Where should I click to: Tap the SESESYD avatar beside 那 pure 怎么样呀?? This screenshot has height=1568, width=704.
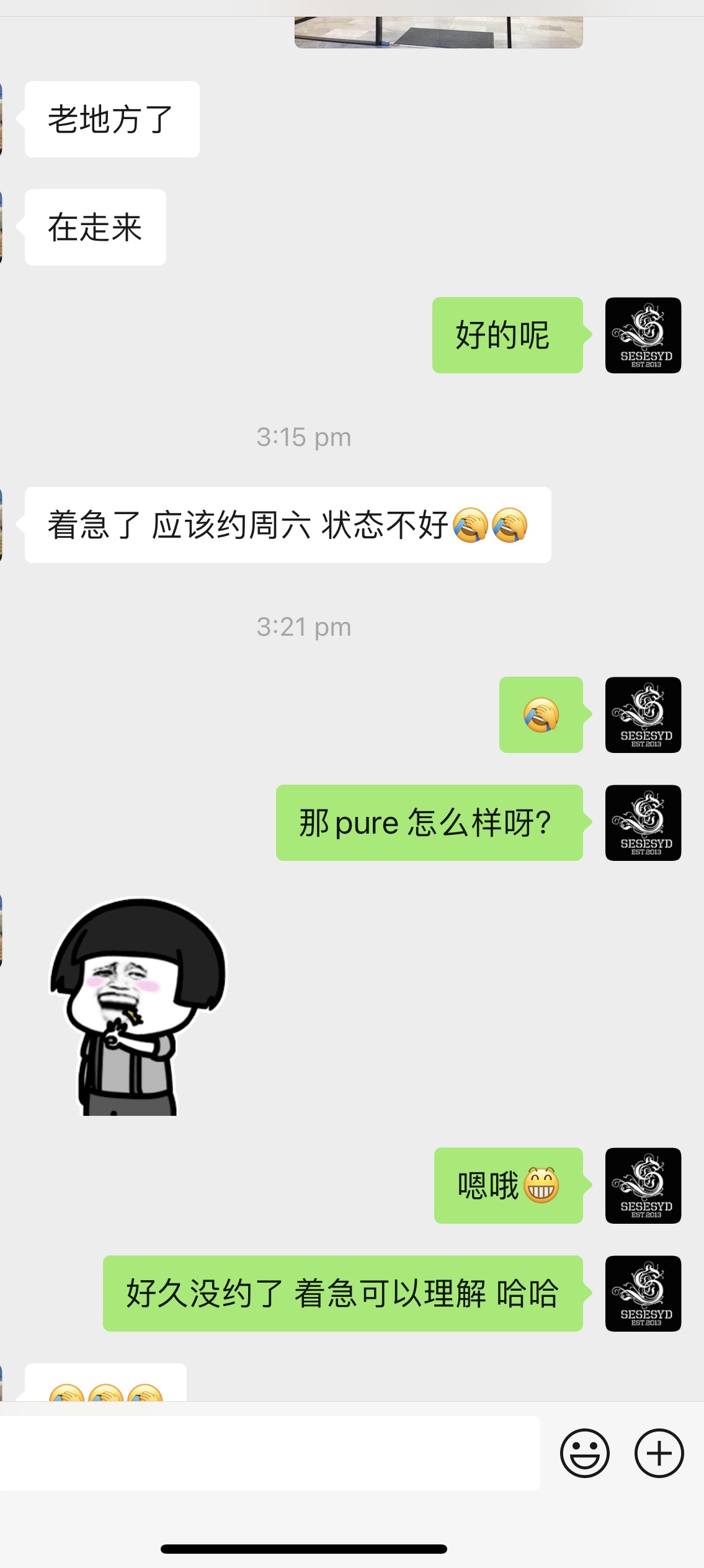point(643,822)
